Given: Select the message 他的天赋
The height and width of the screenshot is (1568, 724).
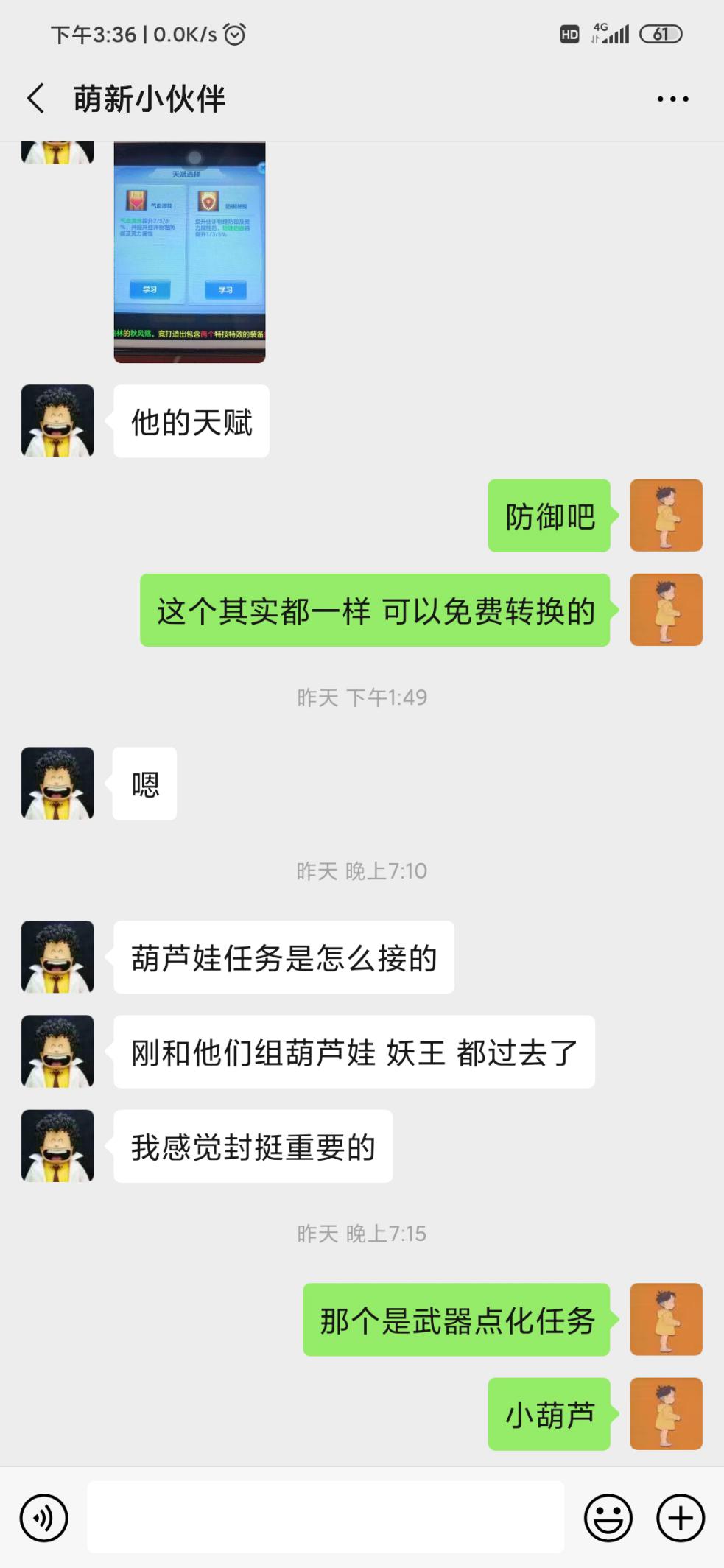Looking at the screenshot, I should 190,421.
